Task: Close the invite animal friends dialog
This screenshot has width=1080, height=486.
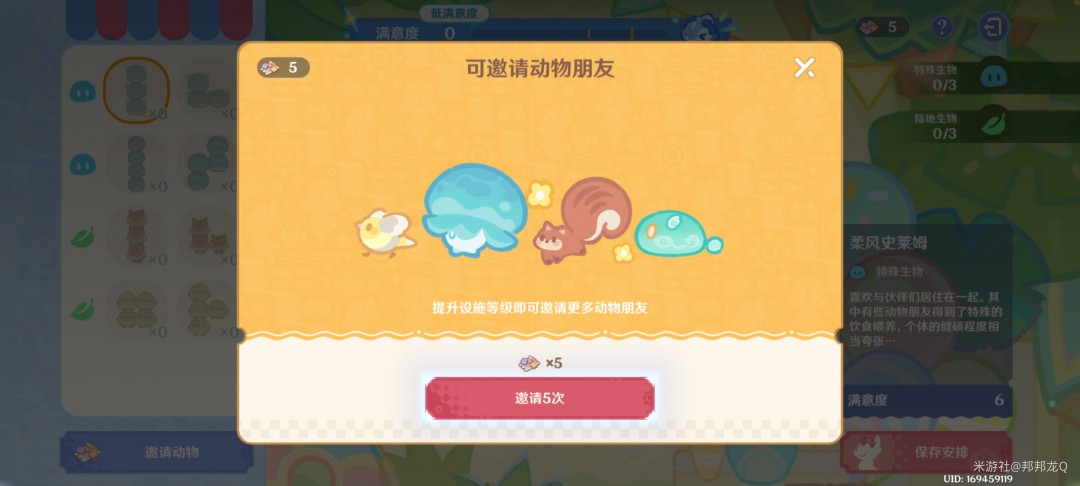Action: point(804,68)
